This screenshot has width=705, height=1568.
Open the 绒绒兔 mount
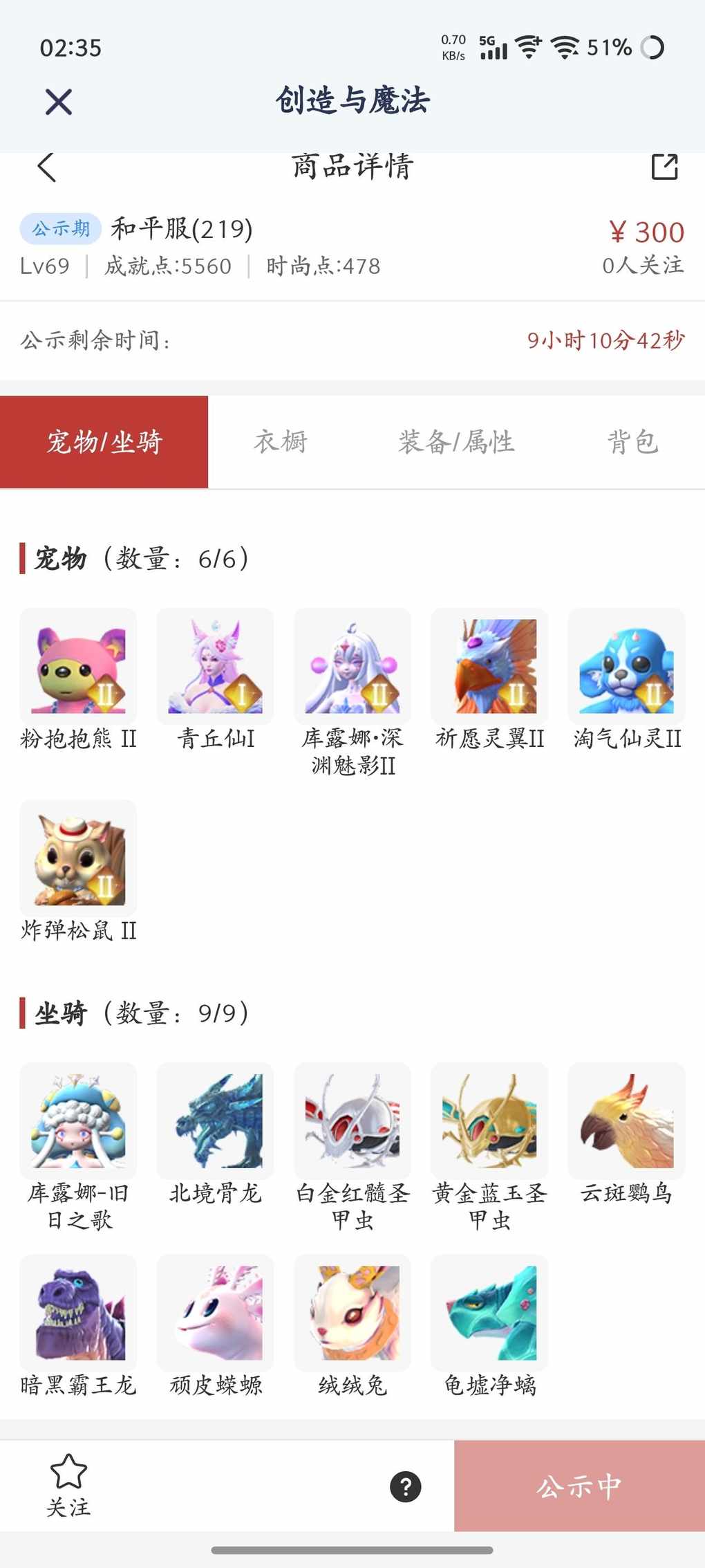click(x=352, y=1313)
